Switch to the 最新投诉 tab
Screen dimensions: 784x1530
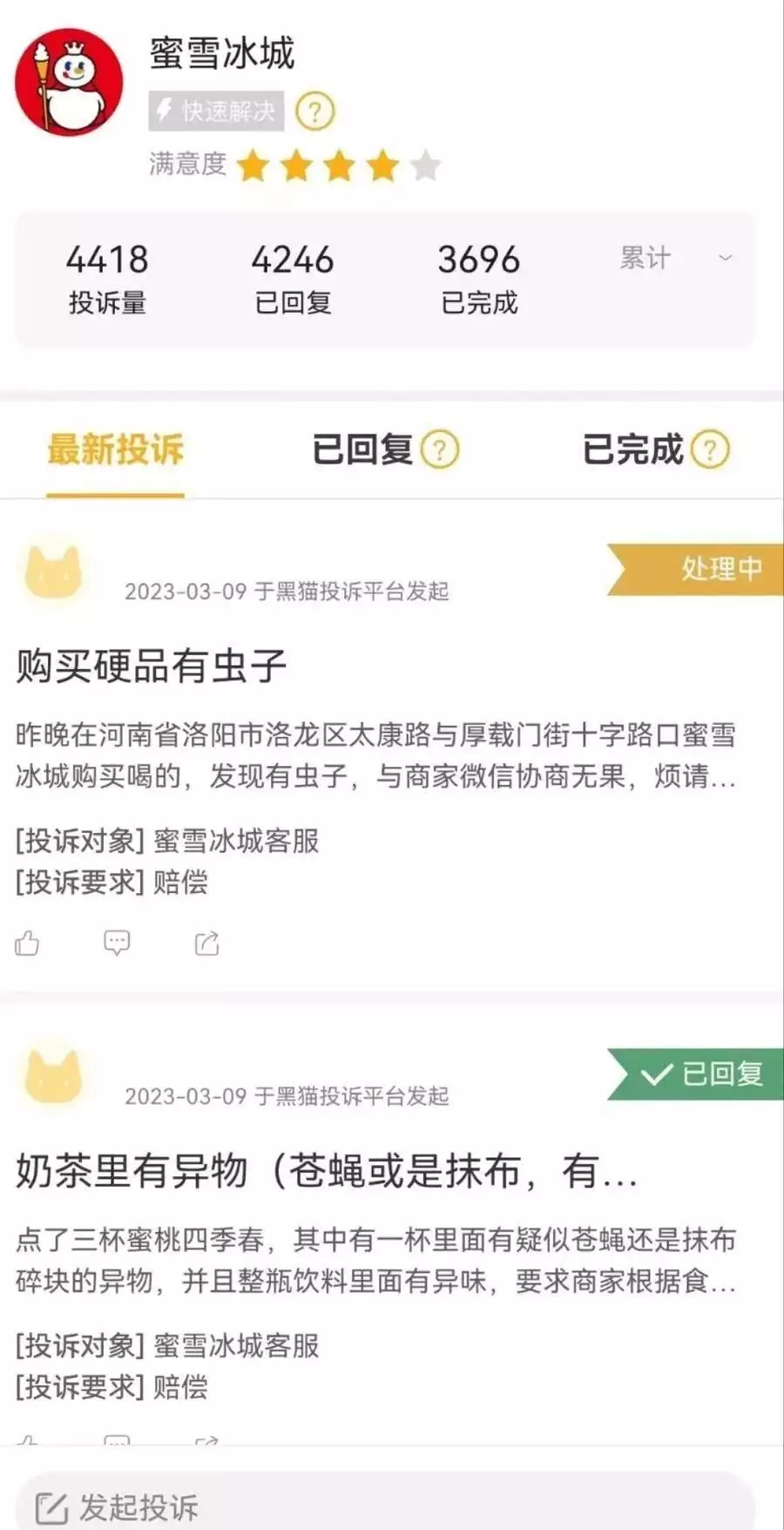[115, 450]
